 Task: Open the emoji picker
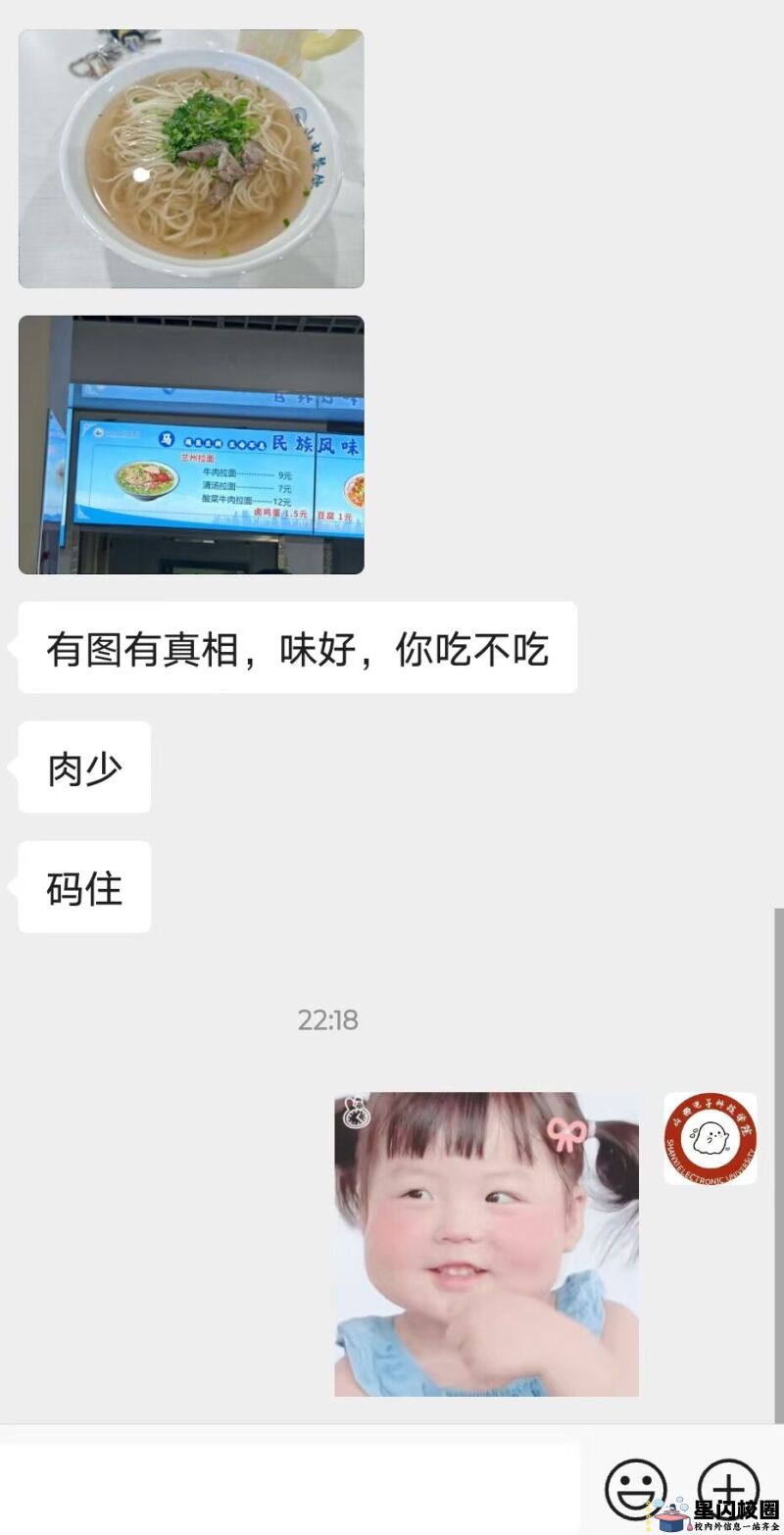click(x=635, y=1488)
